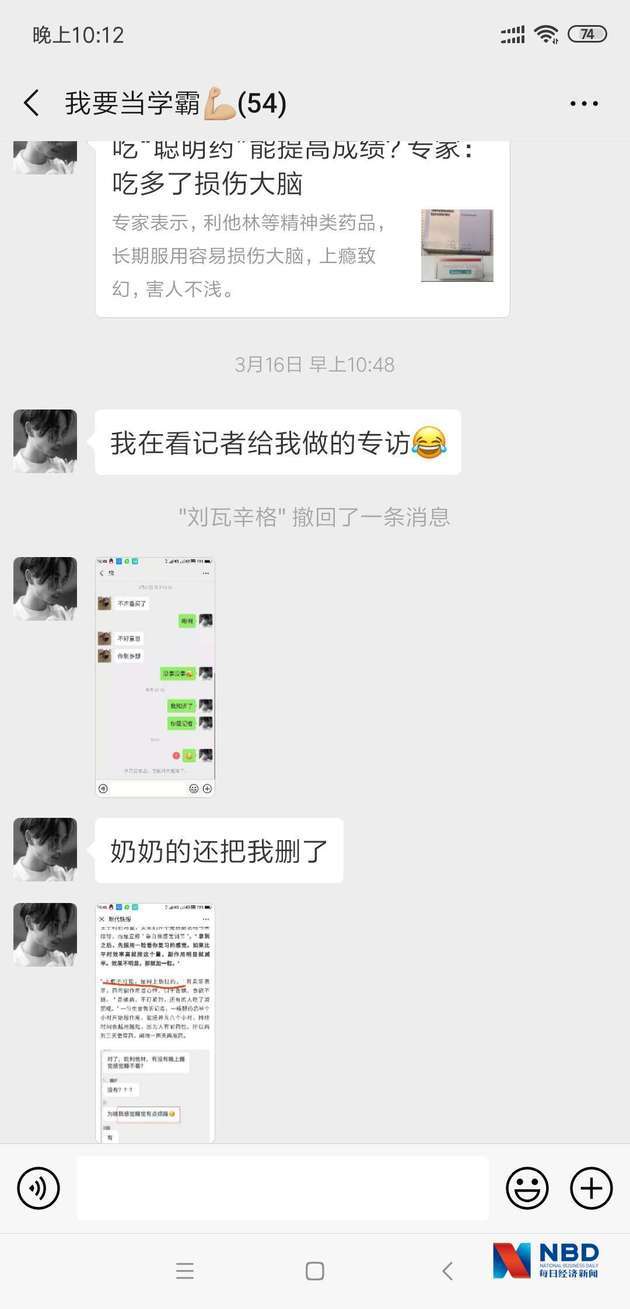Screen dimensions: 630x1309
Task: Tap avatar next to 奶奶的还把我删了 message
Action: pyautogui.click(x=45, y=849)
